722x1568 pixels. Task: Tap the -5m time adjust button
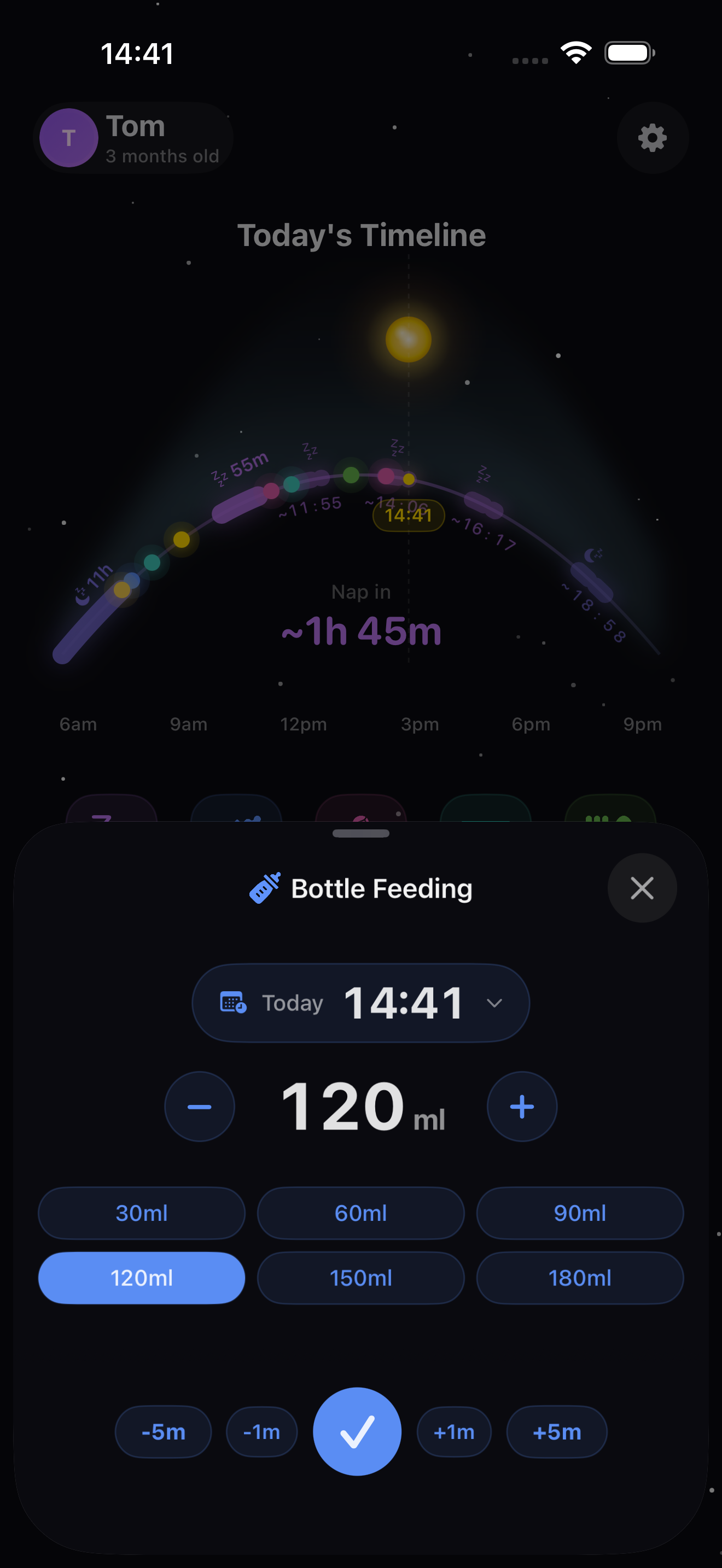tap(163, 1432)
